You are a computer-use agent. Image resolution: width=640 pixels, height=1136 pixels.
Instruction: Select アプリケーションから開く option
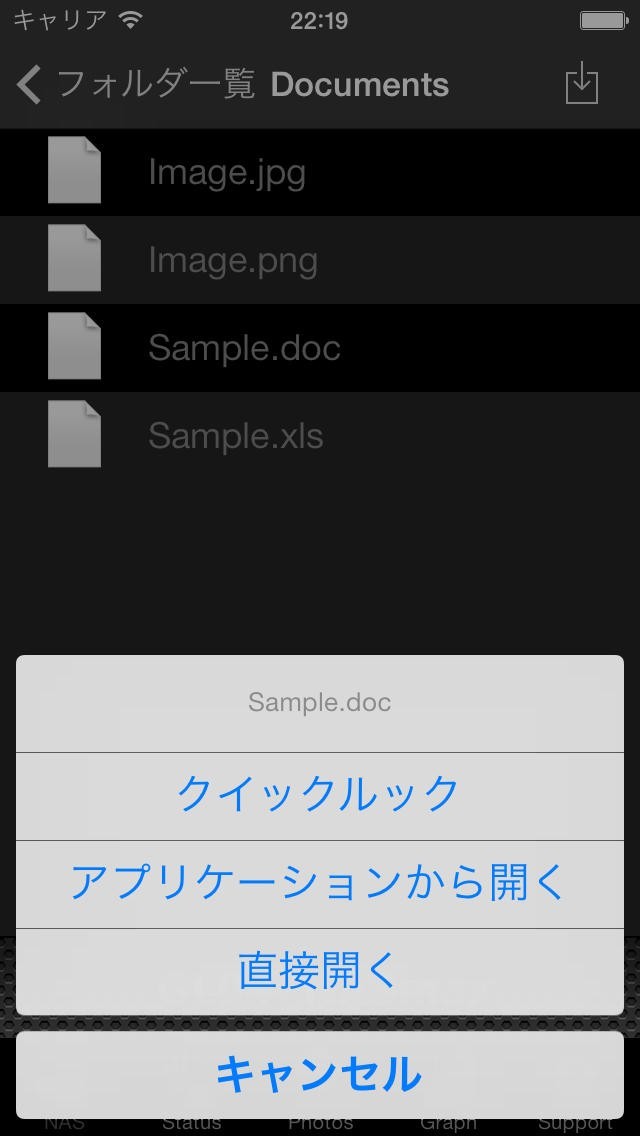(319, 883)
